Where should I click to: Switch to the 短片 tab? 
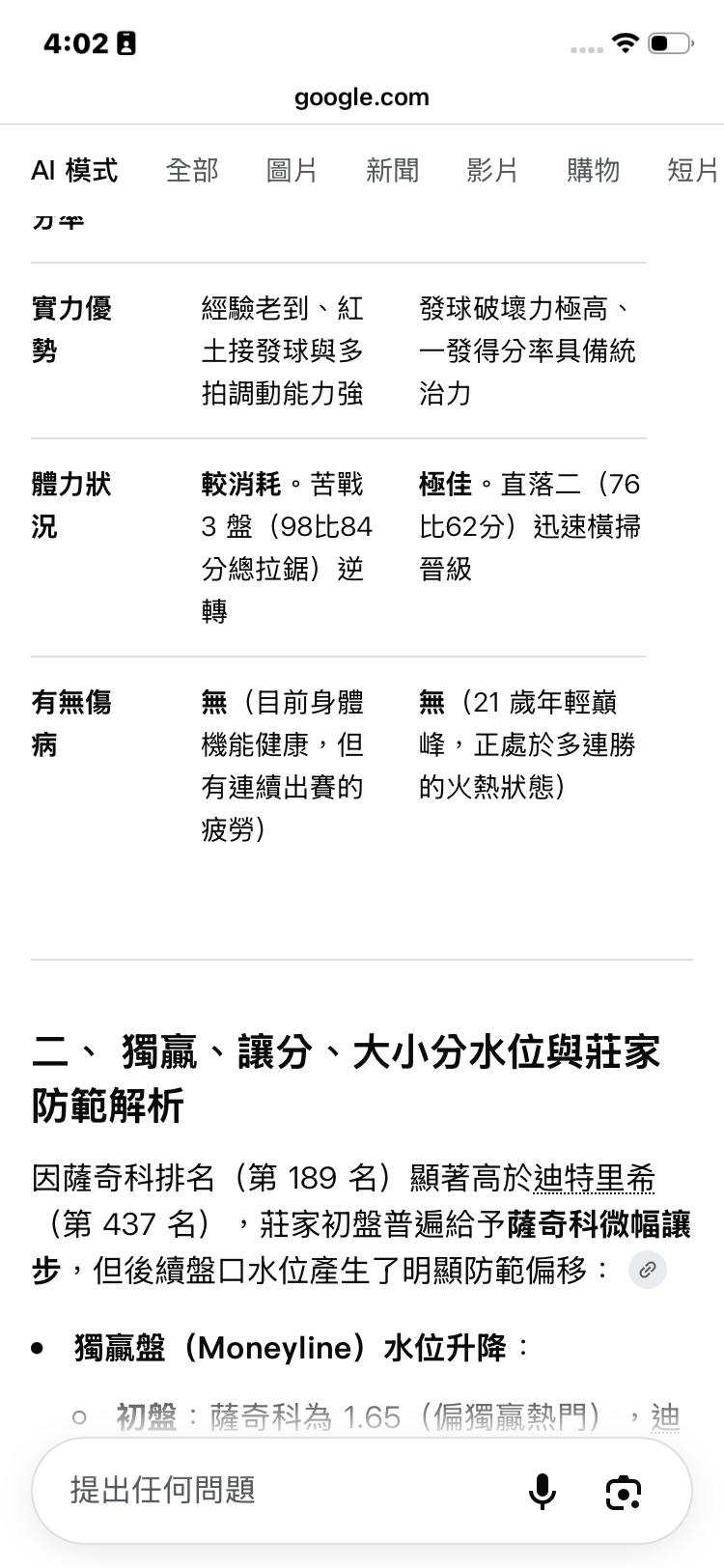693,171
